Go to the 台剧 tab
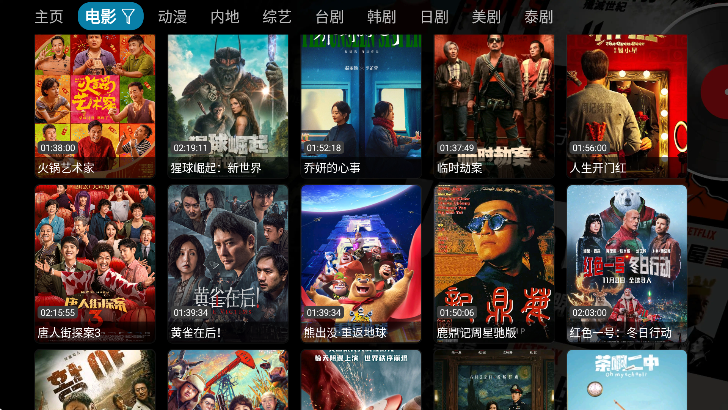Image resolution: width=728 pixels, height=410 pixels. [x=329, y=17]
